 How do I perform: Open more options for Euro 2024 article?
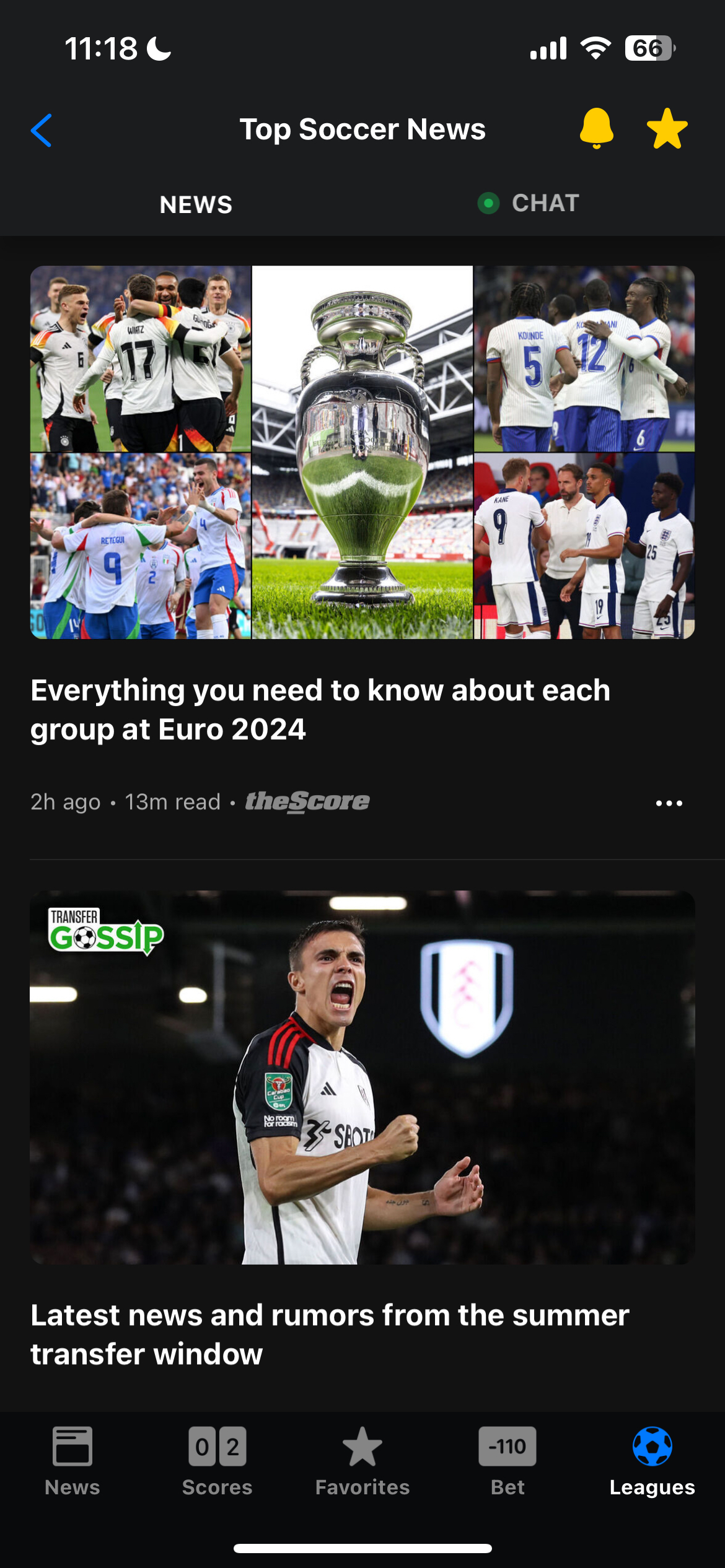(x=669, y=803)
